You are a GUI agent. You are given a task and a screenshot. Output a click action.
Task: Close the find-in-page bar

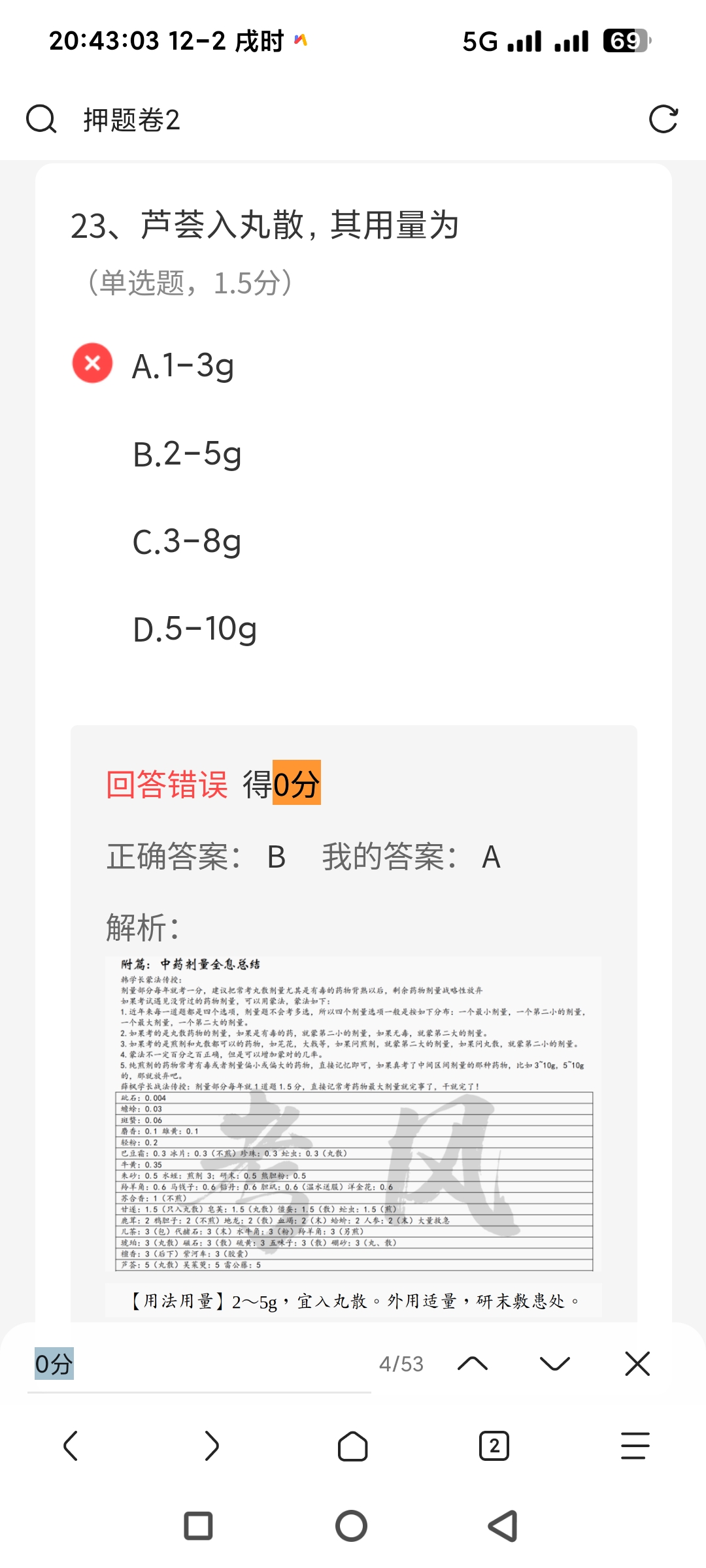point(637,1364)
